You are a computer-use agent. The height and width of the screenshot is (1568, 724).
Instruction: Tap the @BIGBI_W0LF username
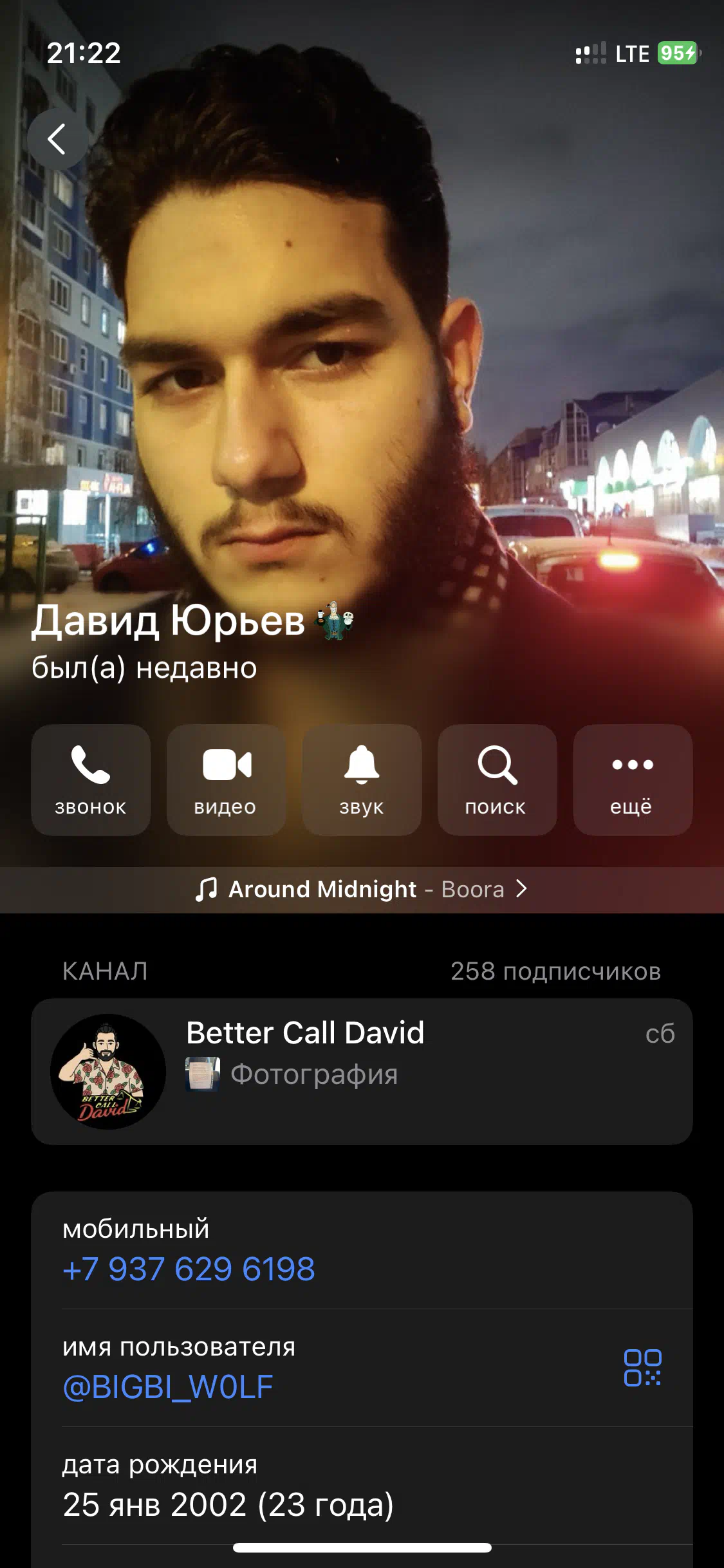pos(168,1386)
